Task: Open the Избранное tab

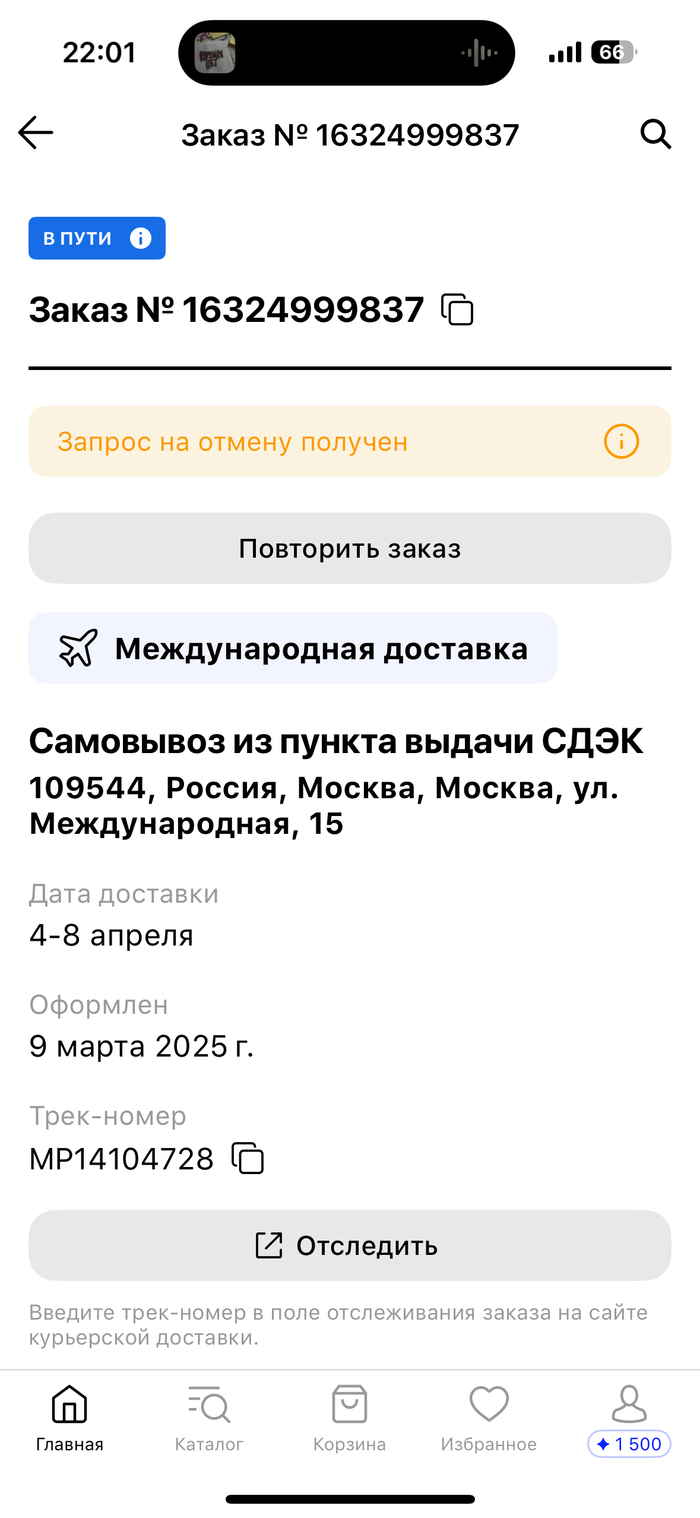Action: (x=489, y=1419)
